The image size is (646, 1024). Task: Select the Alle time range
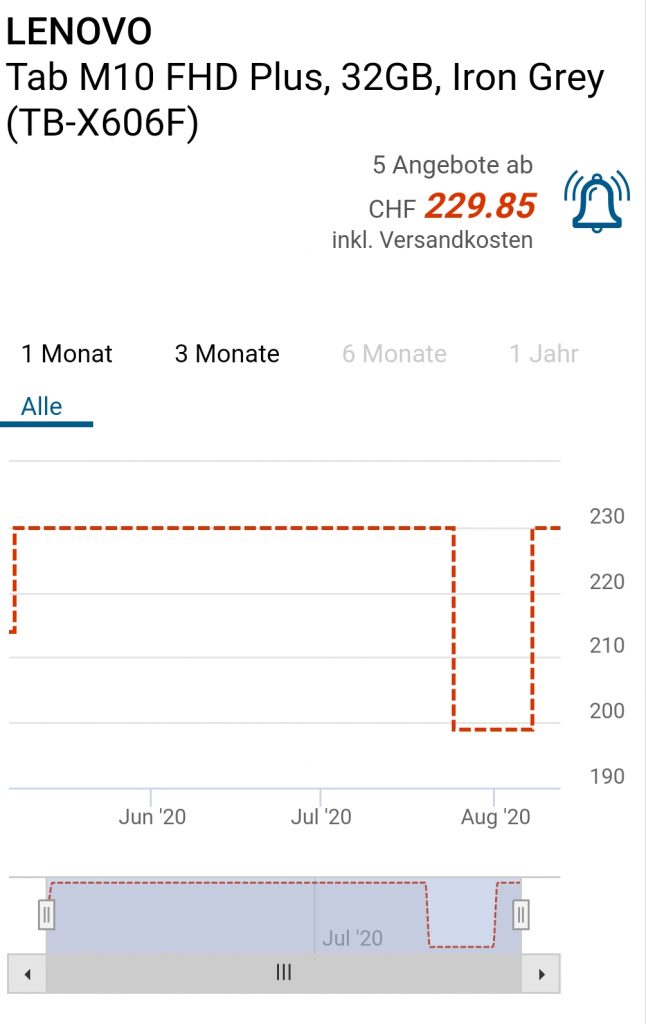(42, 407)
